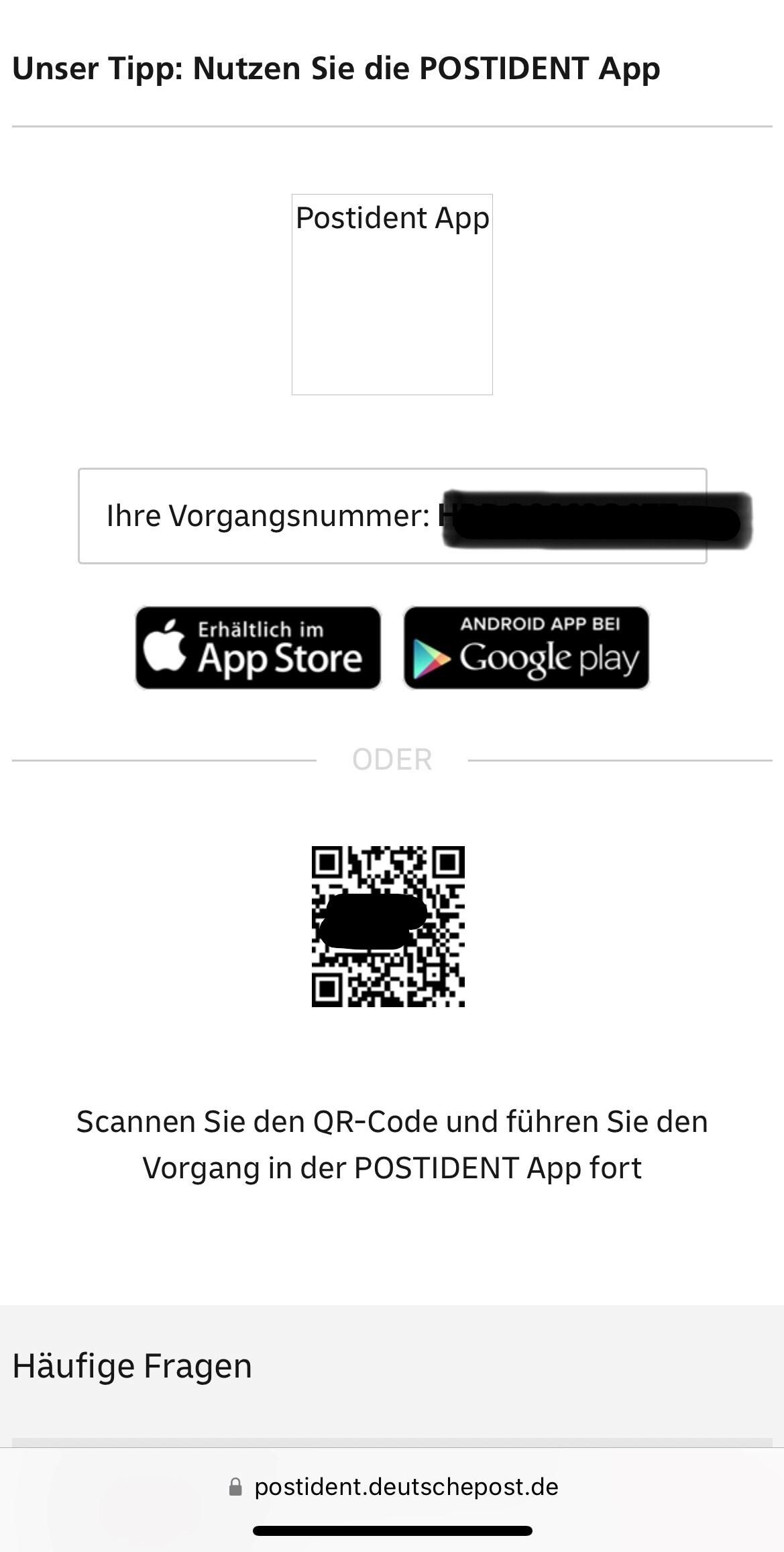Tap the postident.deutschepost.de address bar
The image size is (784, 1552).
click(x=393, y=1487)
